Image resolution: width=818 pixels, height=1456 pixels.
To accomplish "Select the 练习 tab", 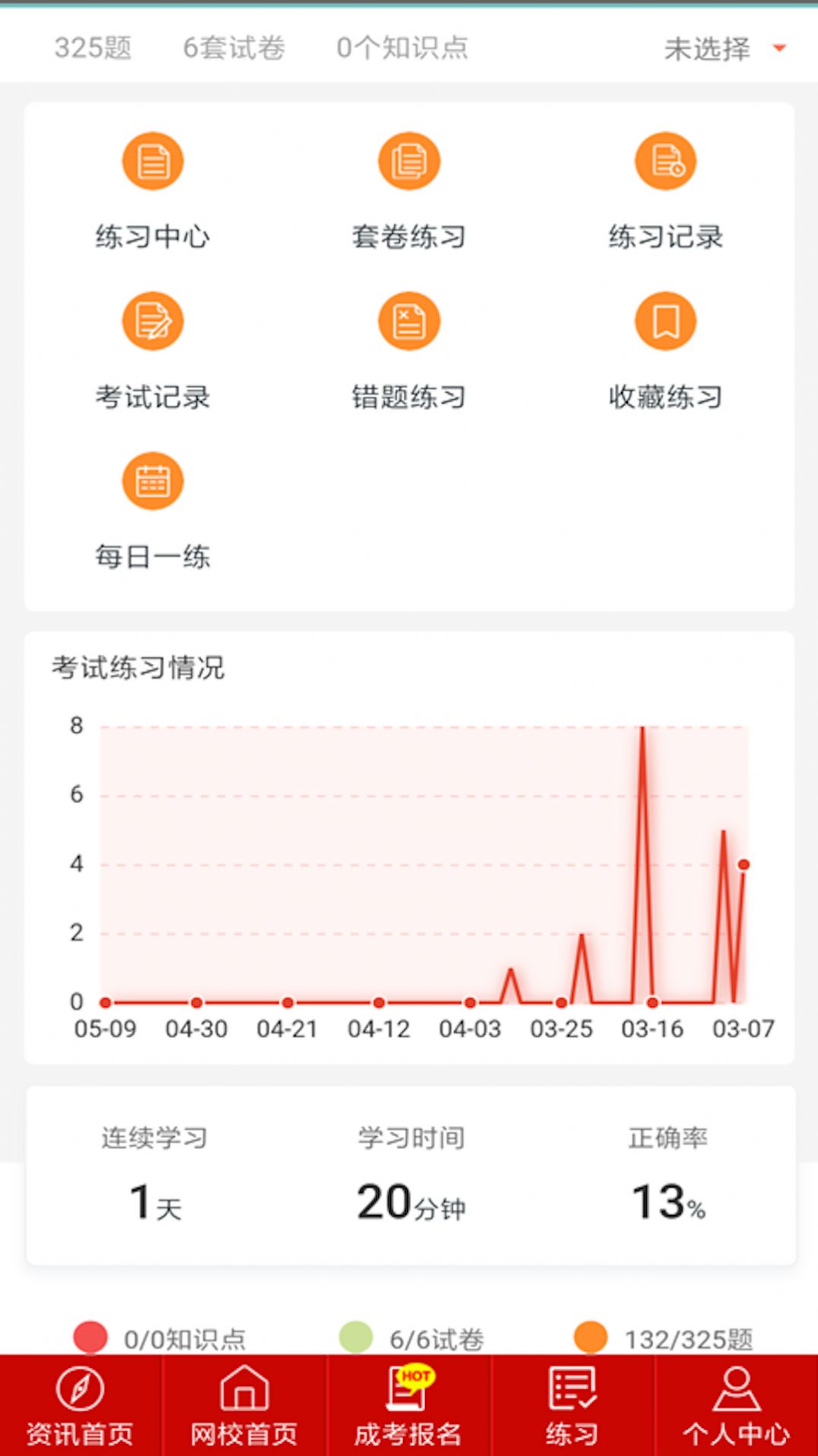I will pos(572,1406).
